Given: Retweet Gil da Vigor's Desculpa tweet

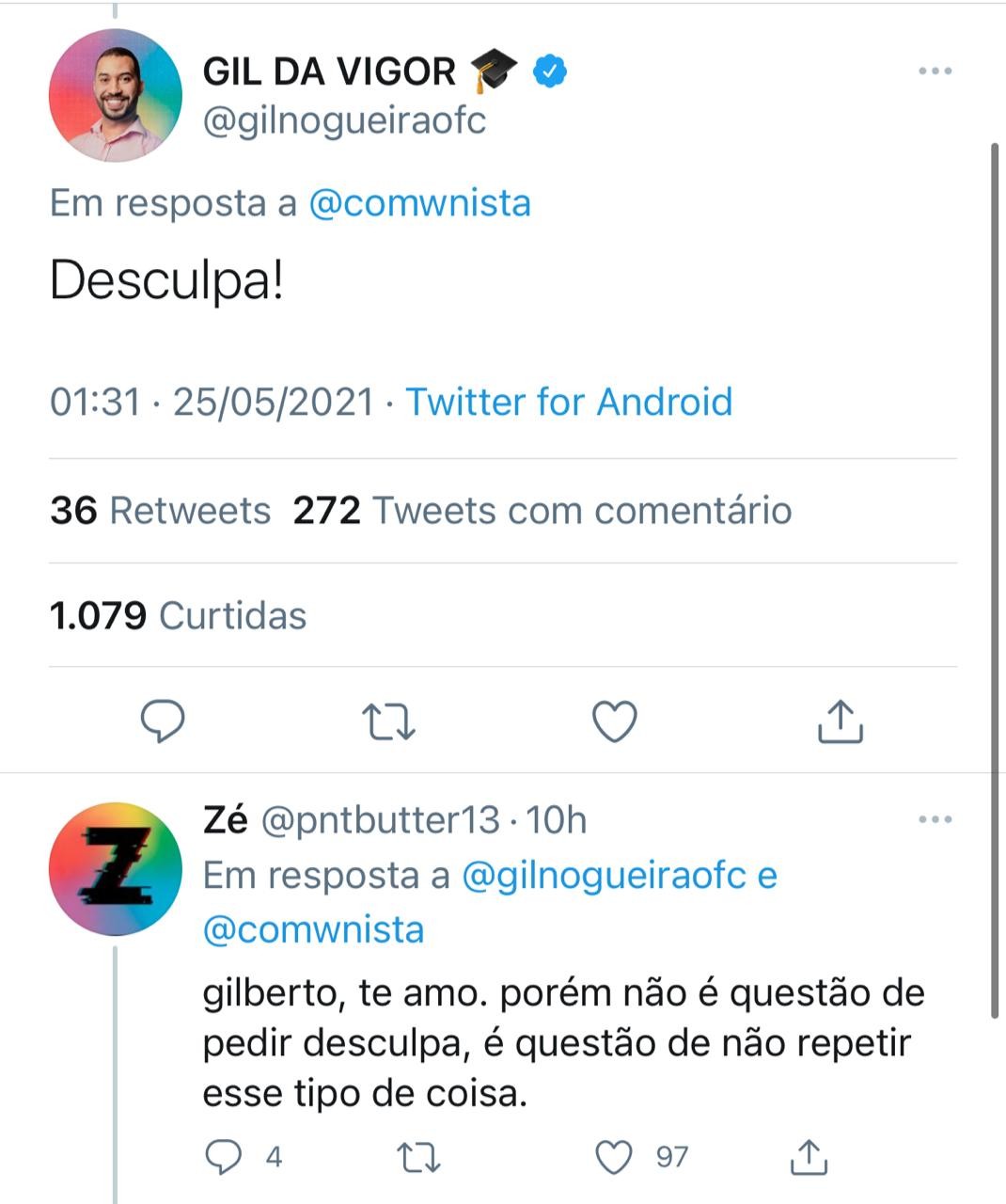Looking at the screenshot, I should 388,721.
